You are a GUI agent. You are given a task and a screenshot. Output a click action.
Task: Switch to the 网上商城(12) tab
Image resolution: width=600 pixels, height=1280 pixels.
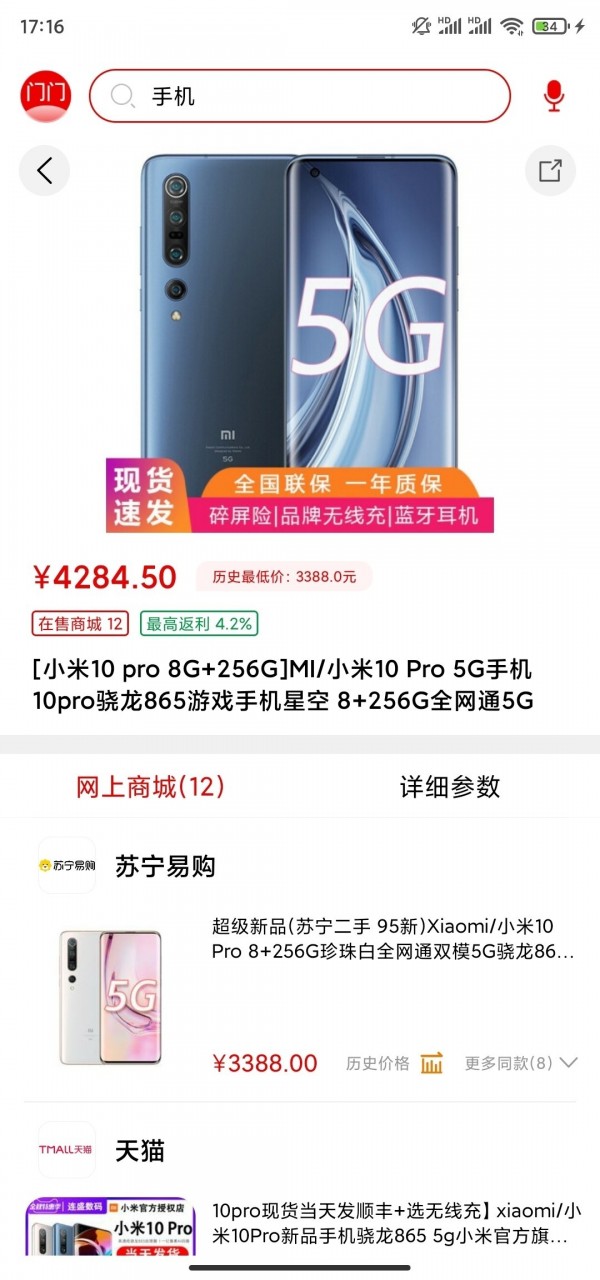click(x=150, y=787)
